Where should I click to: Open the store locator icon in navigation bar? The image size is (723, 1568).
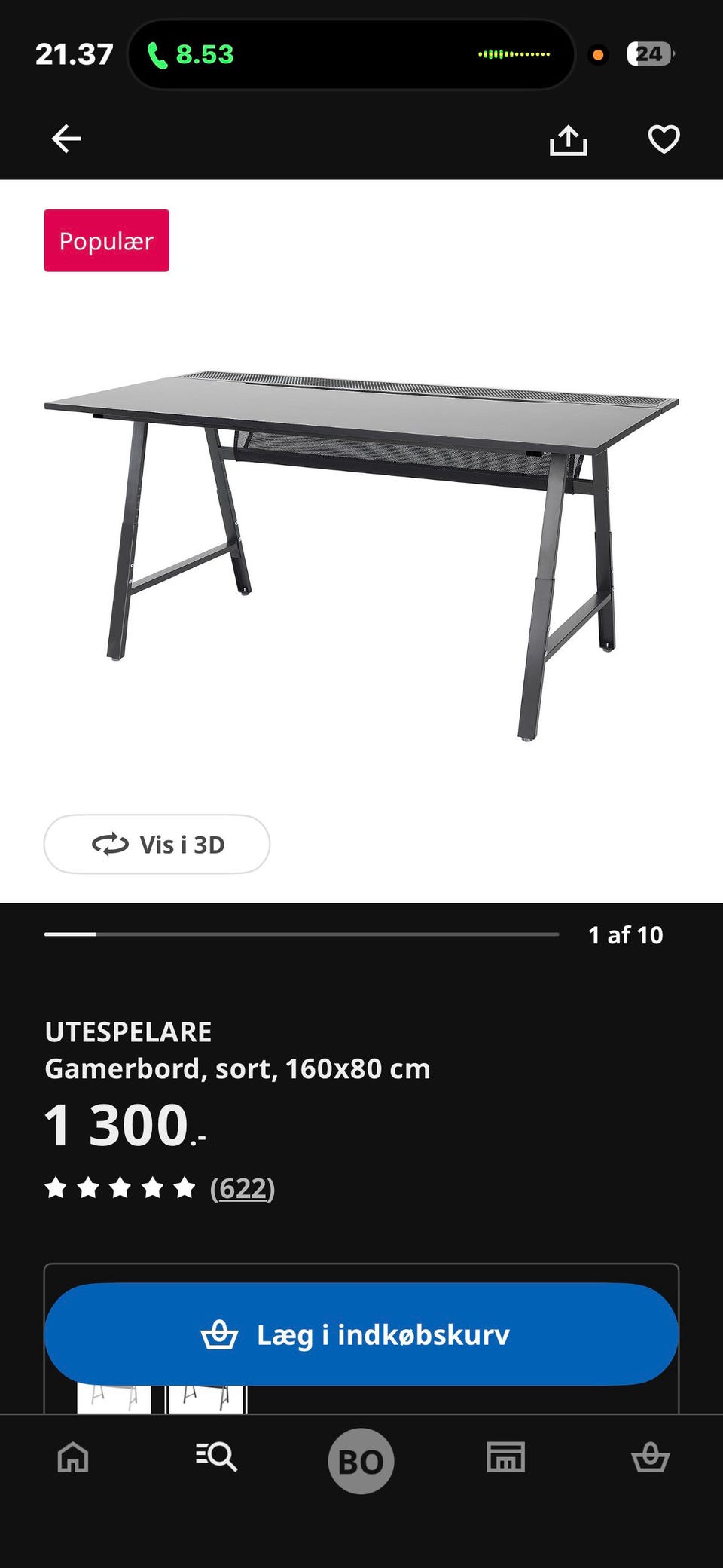pyautogui.click(x=505, y=1459)
